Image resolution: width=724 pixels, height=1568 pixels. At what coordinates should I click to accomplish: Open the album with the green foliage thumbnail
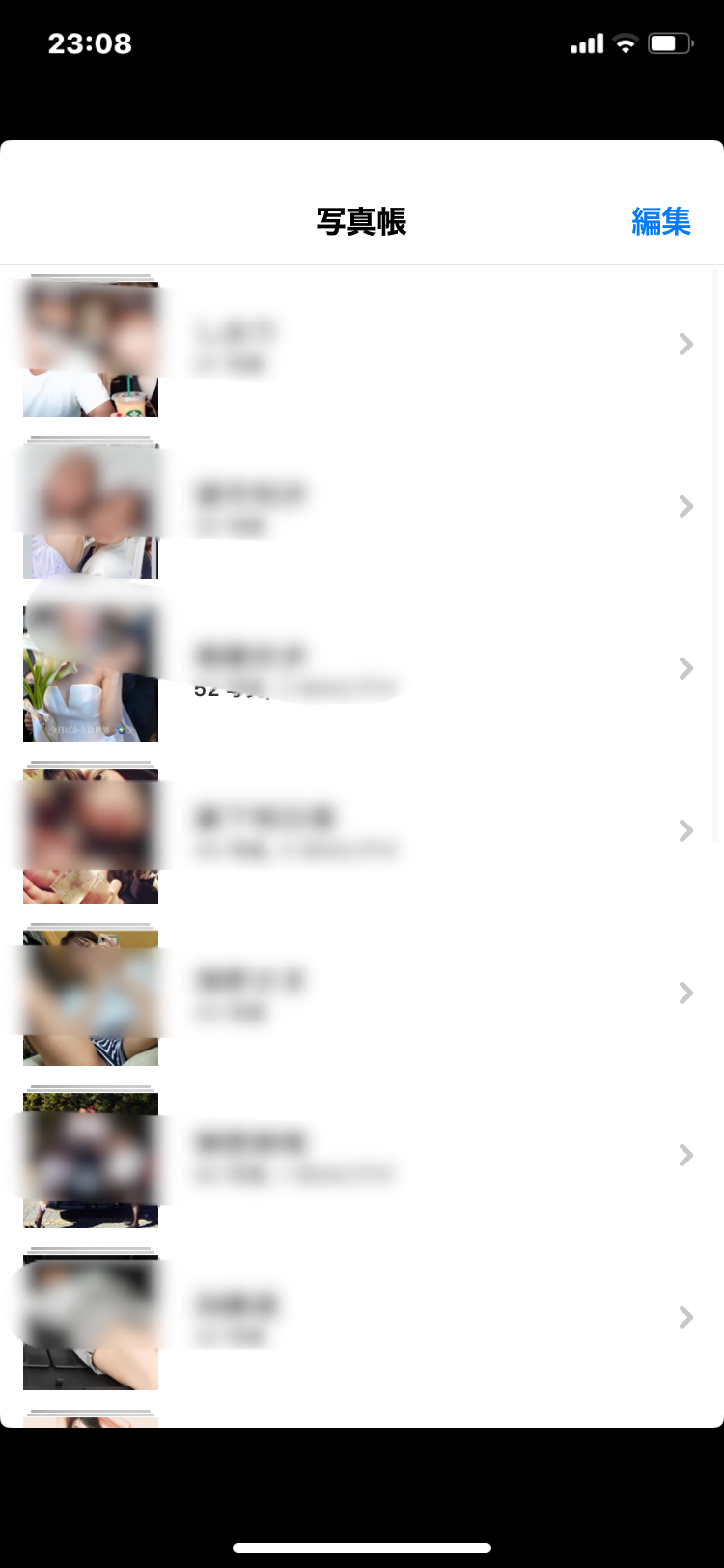coord(362,1156)
